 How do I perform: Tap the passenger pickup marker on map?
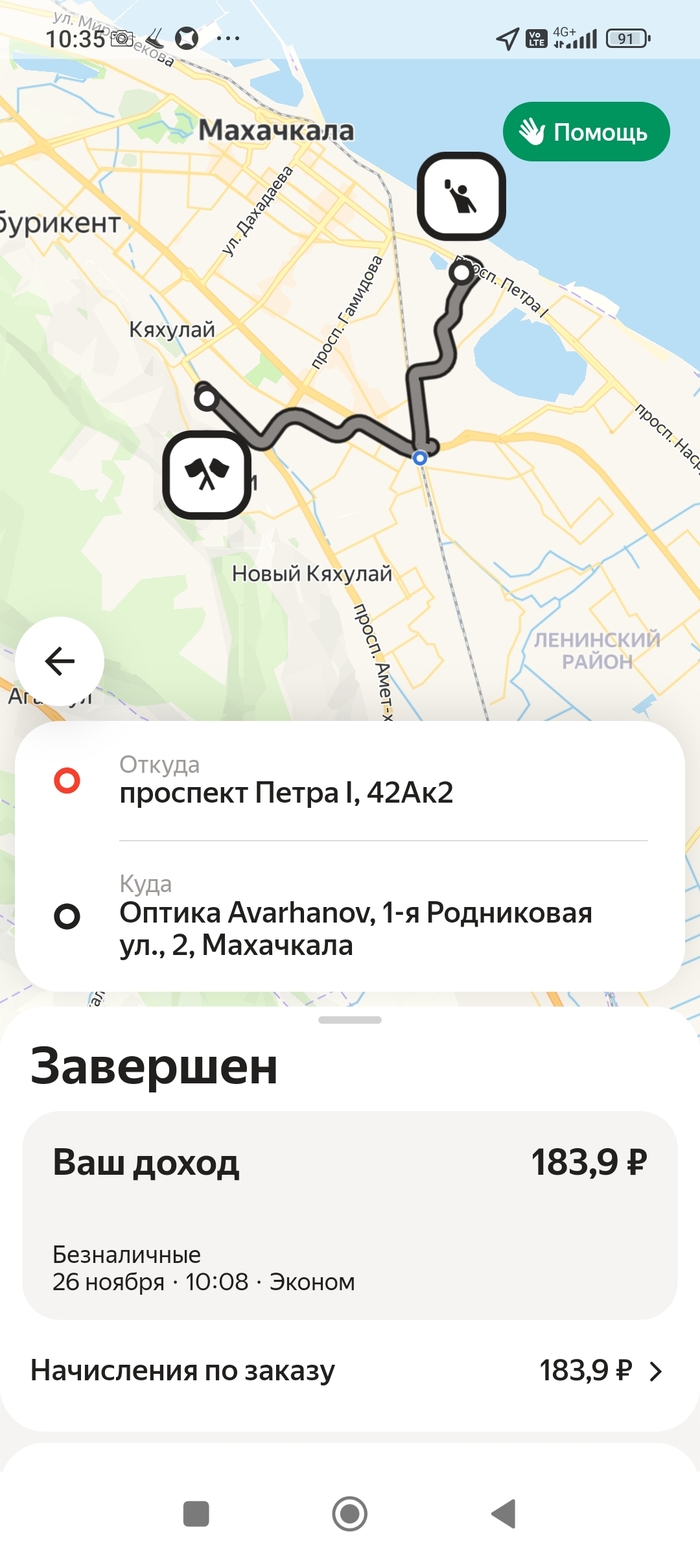pyautogui.click(x=461, y=197)
